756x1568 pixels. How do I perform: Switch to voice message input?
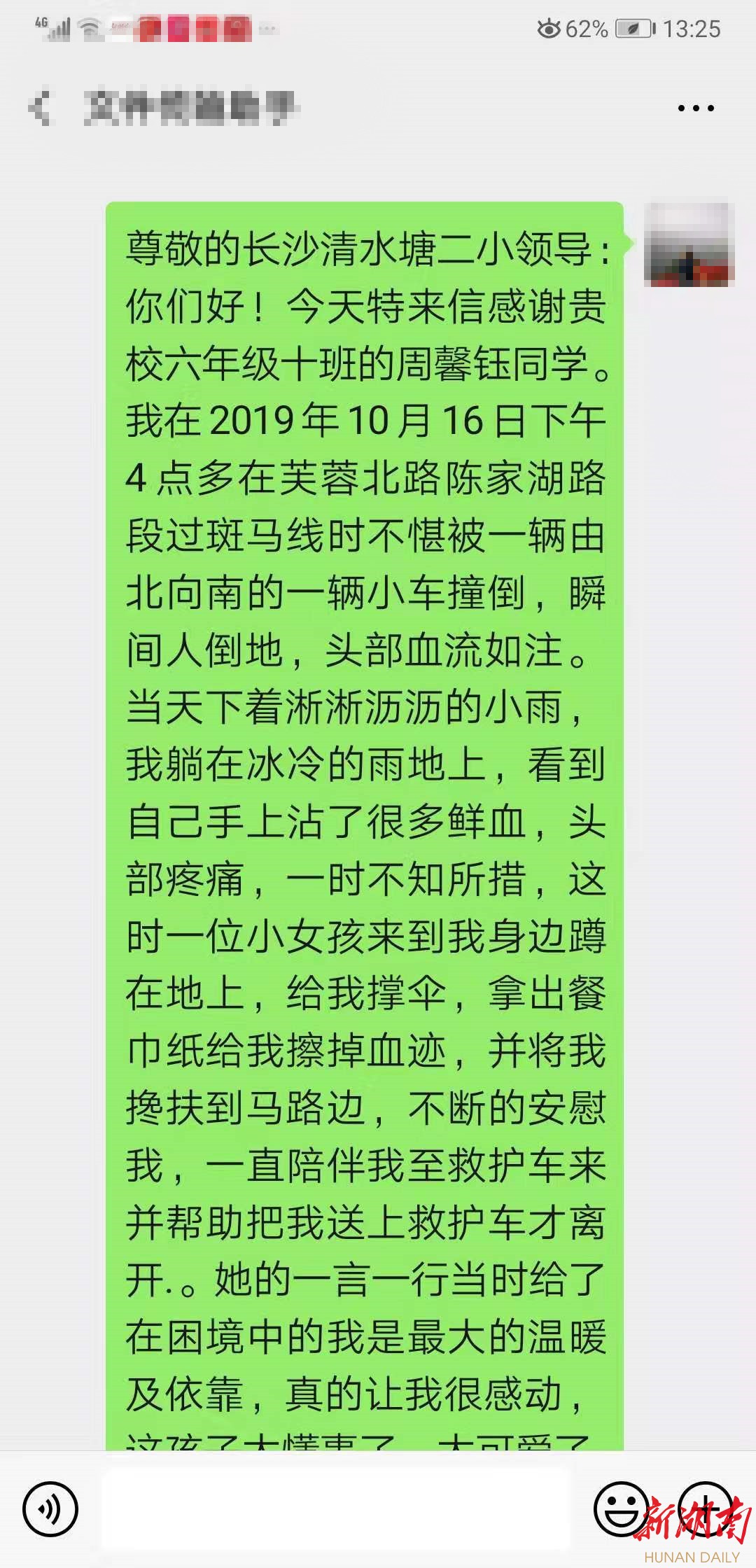click(x=50, y=1509)
